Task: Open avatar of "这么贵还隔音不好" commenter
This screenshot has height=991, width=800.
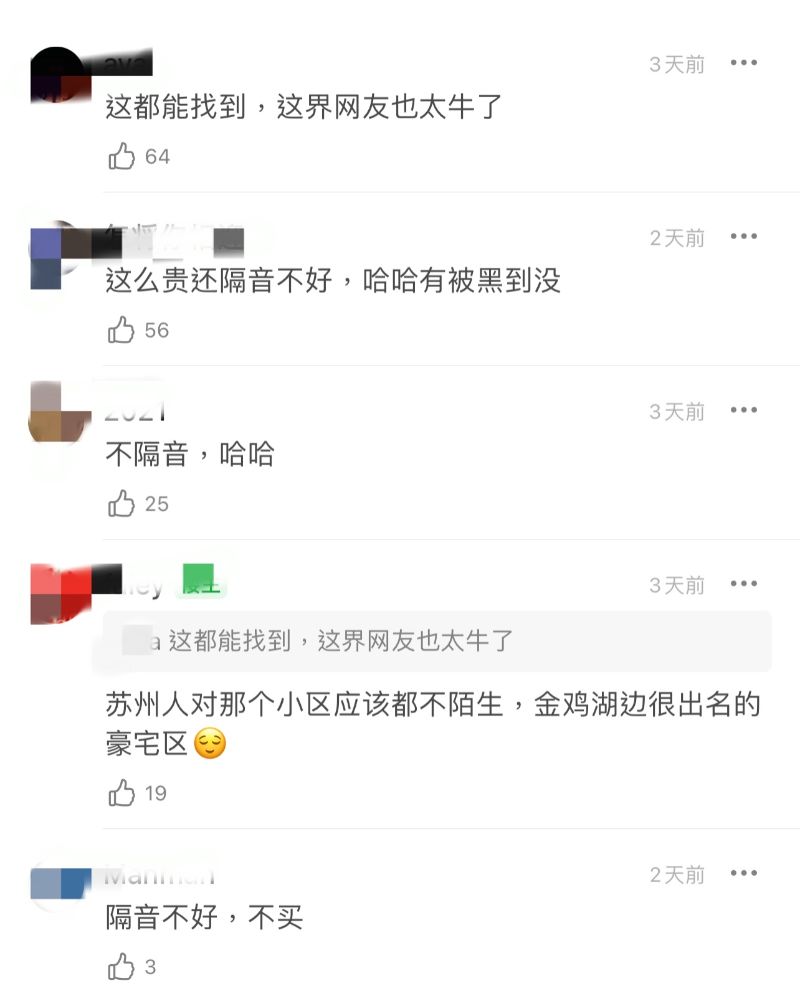Action: [x=60, y=257]
